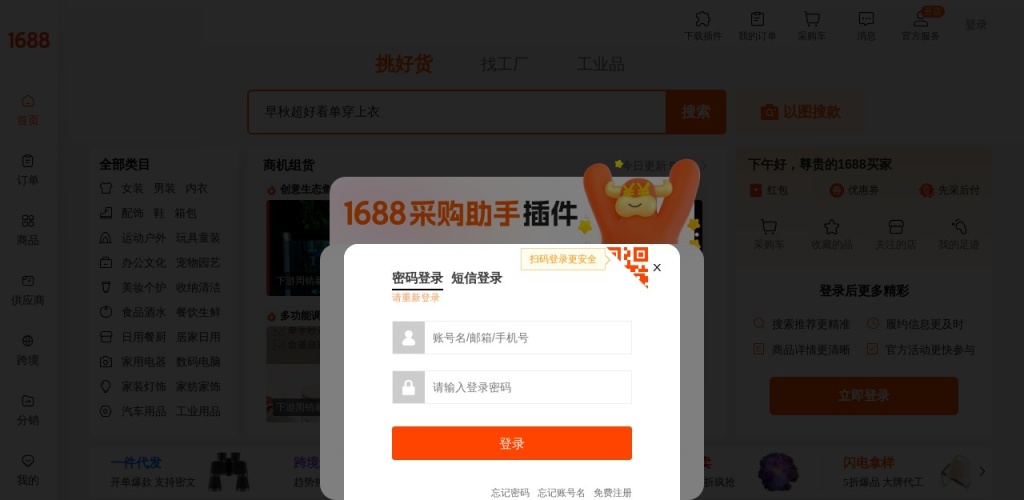Focus the 账号名/邮箱/手机号 field
1024x500 pixels.
527,338
